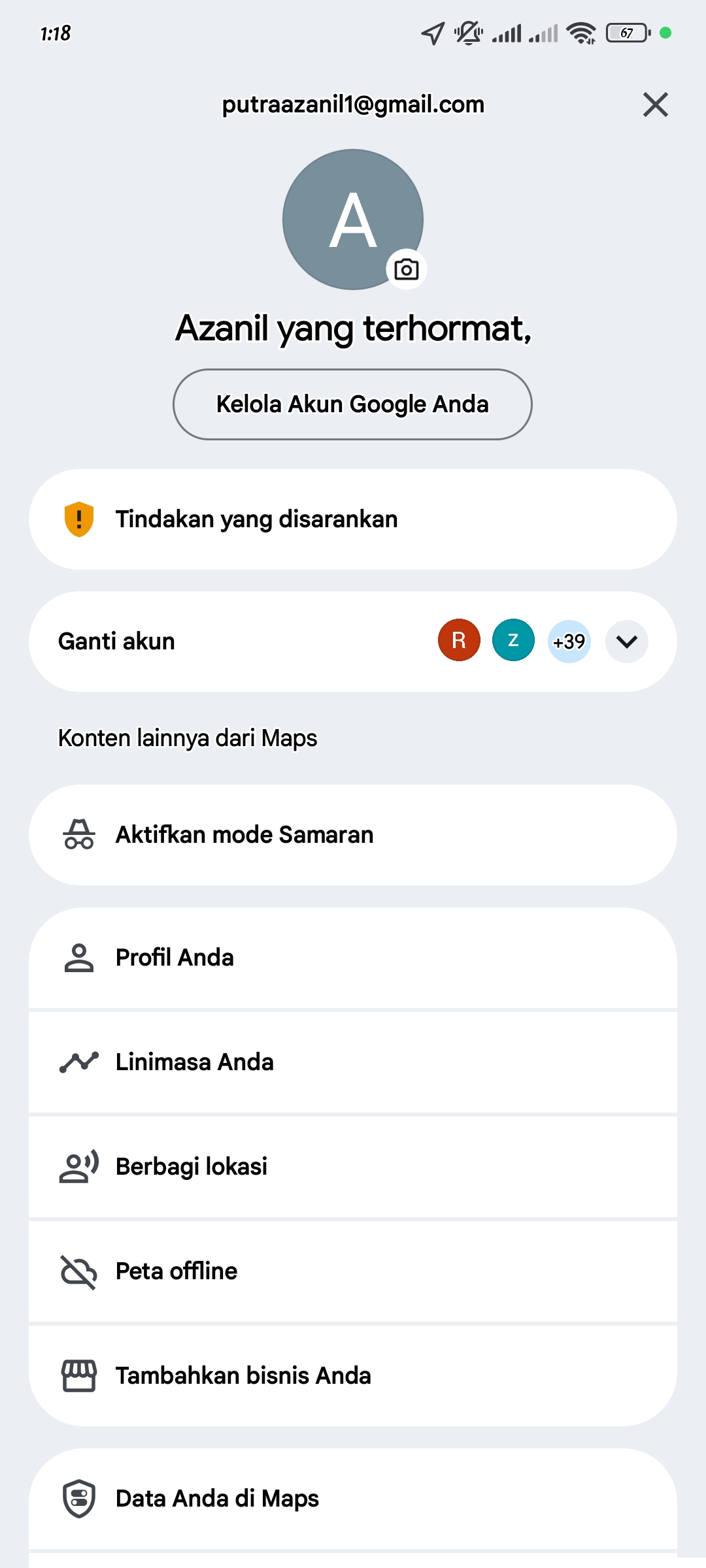Image resolution: width=706 pixels, height=1568 pixels.
Task: Select Tambahkan bisnis Anda
Action: click(352, 1376)
